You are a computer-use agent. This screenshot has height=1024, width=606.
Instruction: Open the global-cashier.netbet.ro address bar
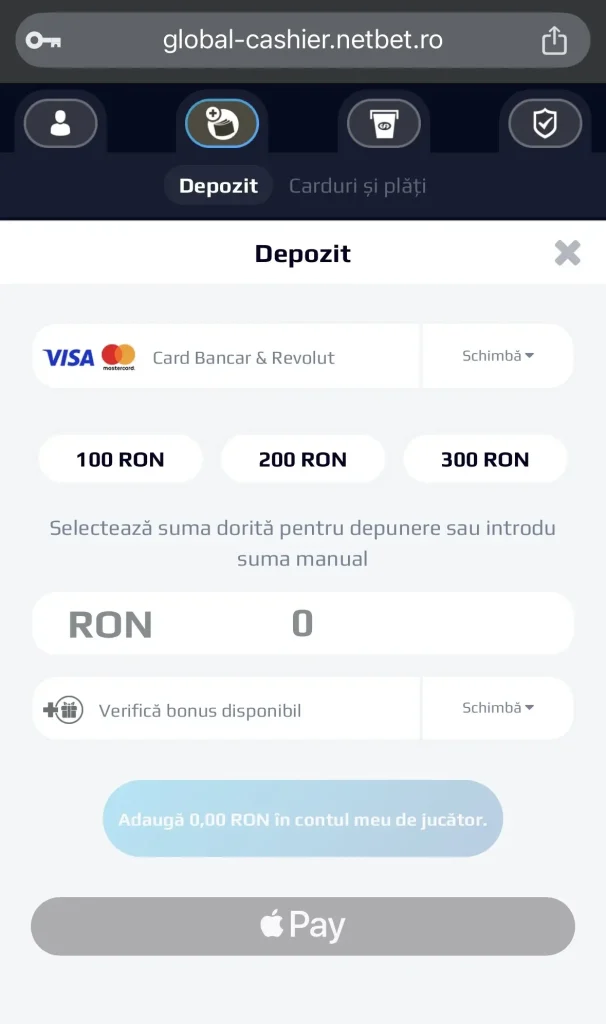pos(302,40)
